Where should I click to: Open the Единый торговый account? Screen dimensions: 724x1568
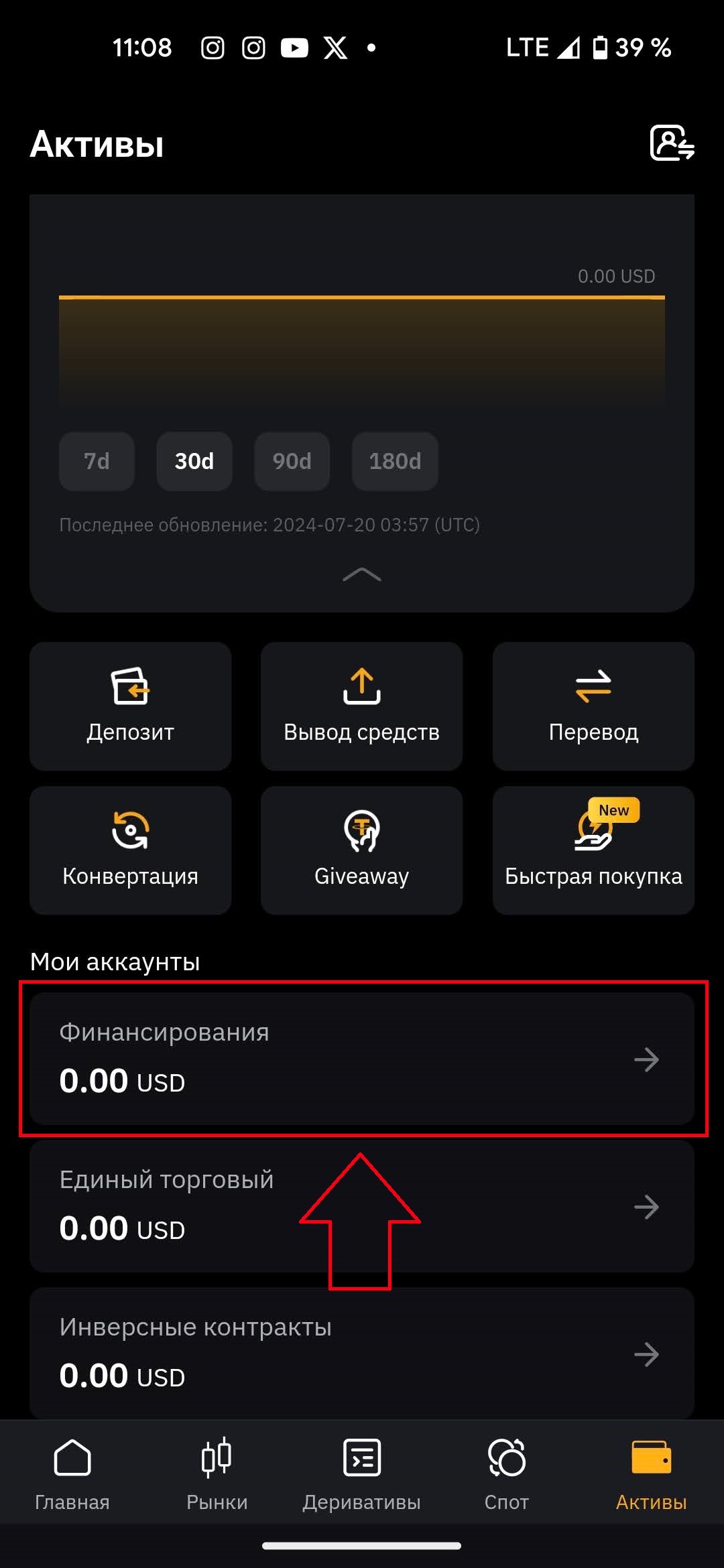[362, 1206]
